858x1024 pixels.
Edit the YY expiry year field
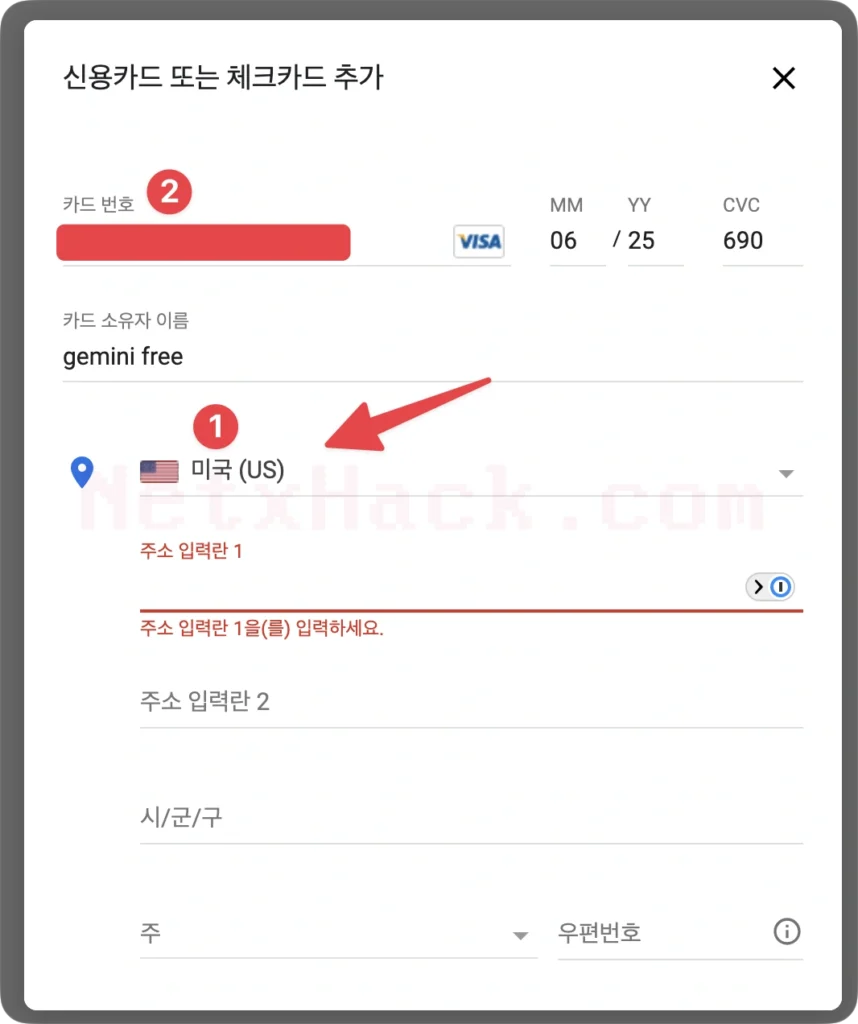click(654, 241)
